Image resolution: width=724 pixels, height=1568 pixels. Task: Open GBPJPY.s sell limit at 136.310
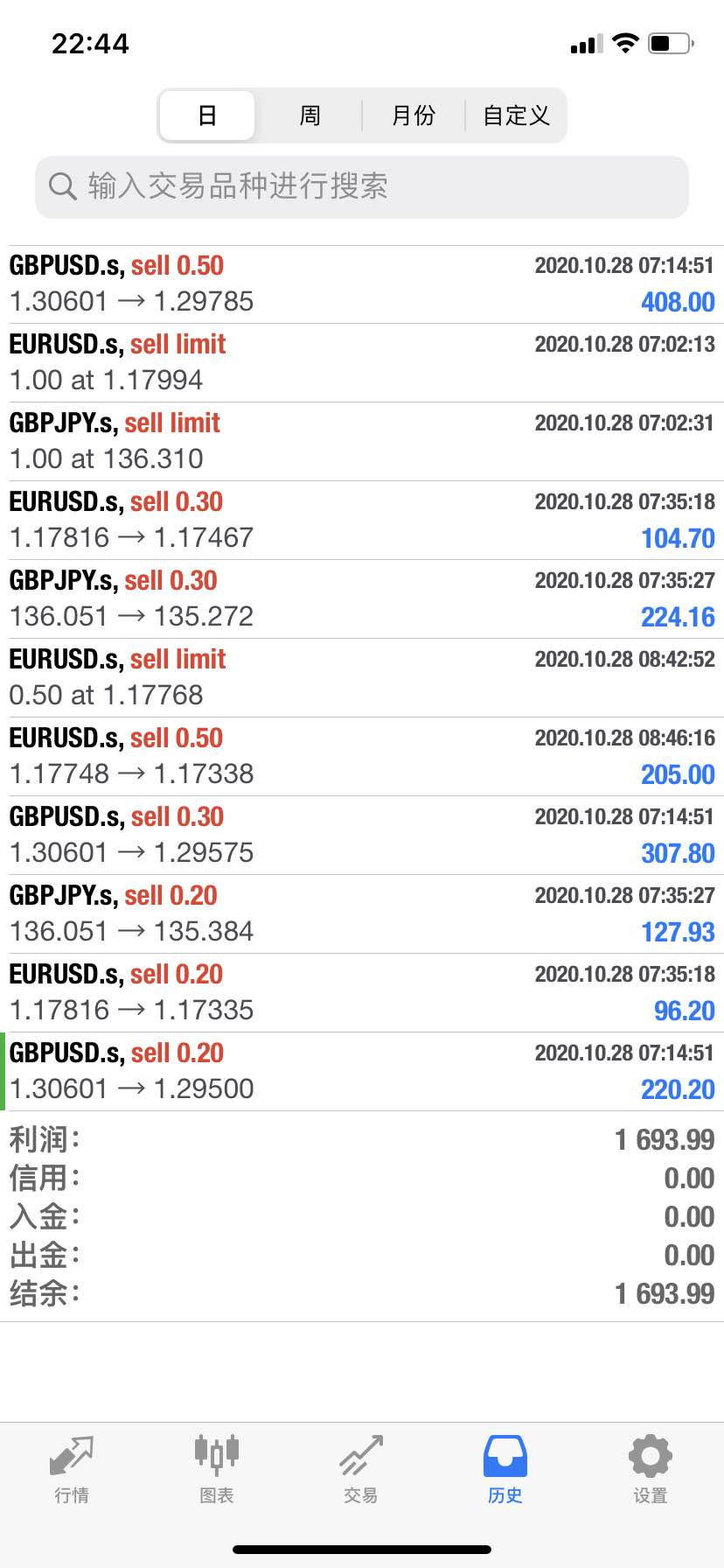click(x=362, y=442)
